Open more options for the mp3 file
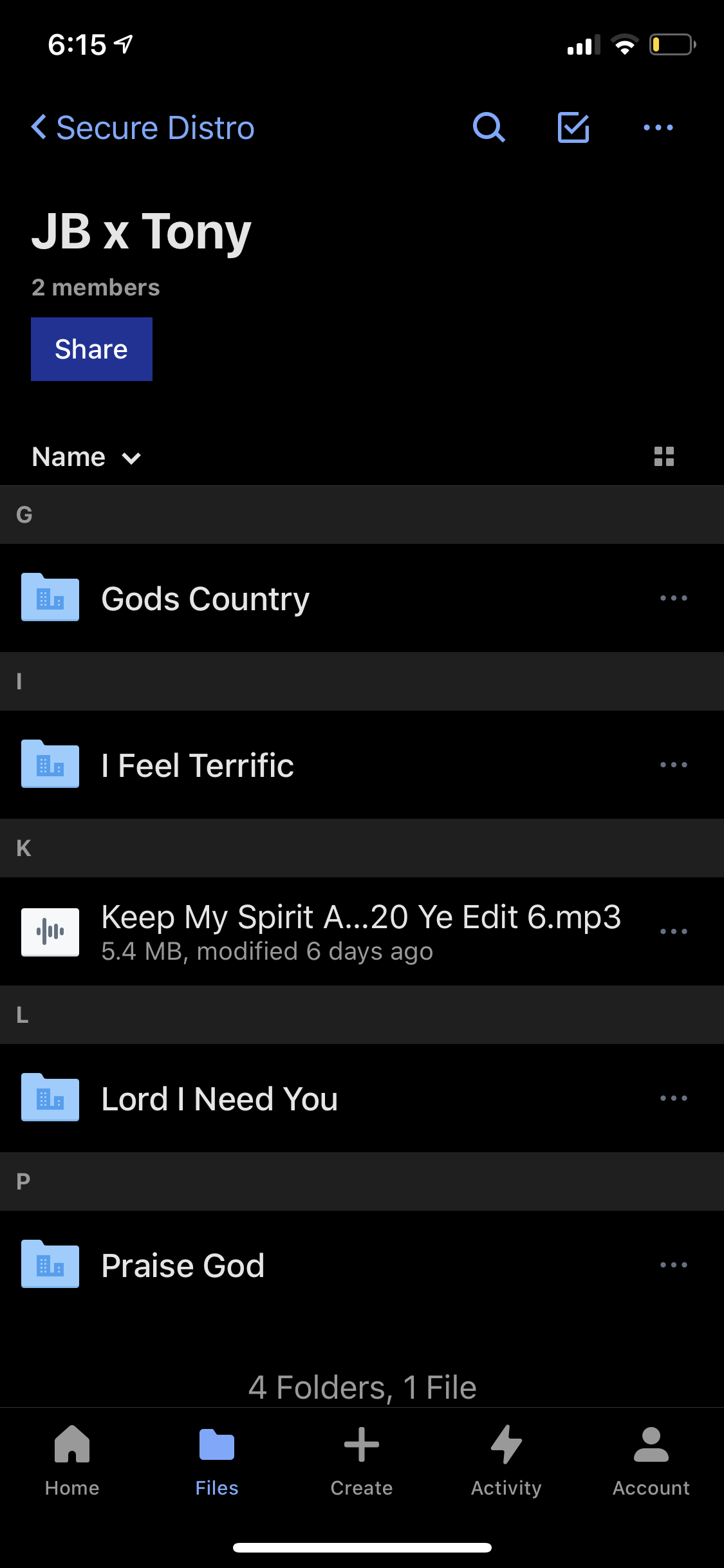Screen dimensions: 724x1568 click(x=673, y=931)
